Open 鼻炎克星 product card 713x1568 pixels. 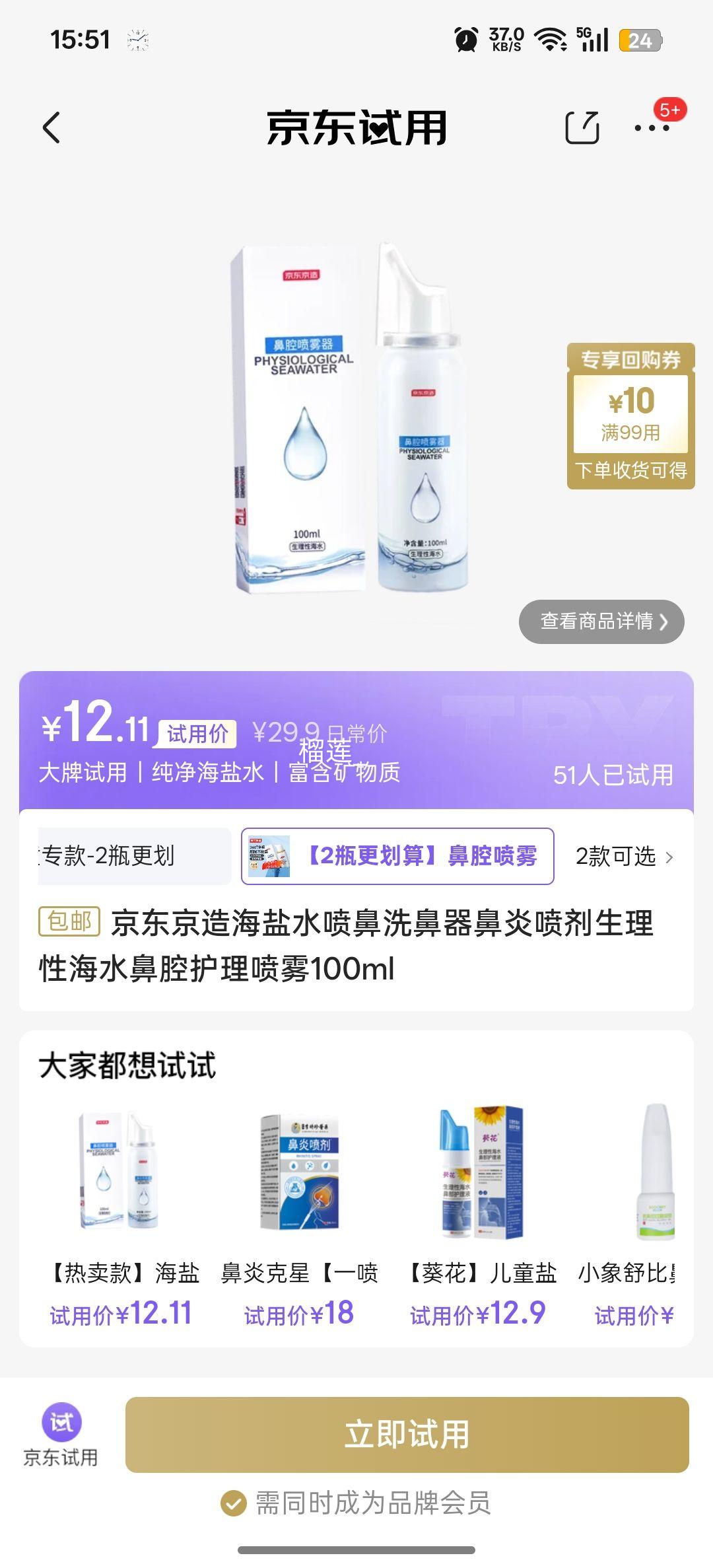(x=299, y=1215)
